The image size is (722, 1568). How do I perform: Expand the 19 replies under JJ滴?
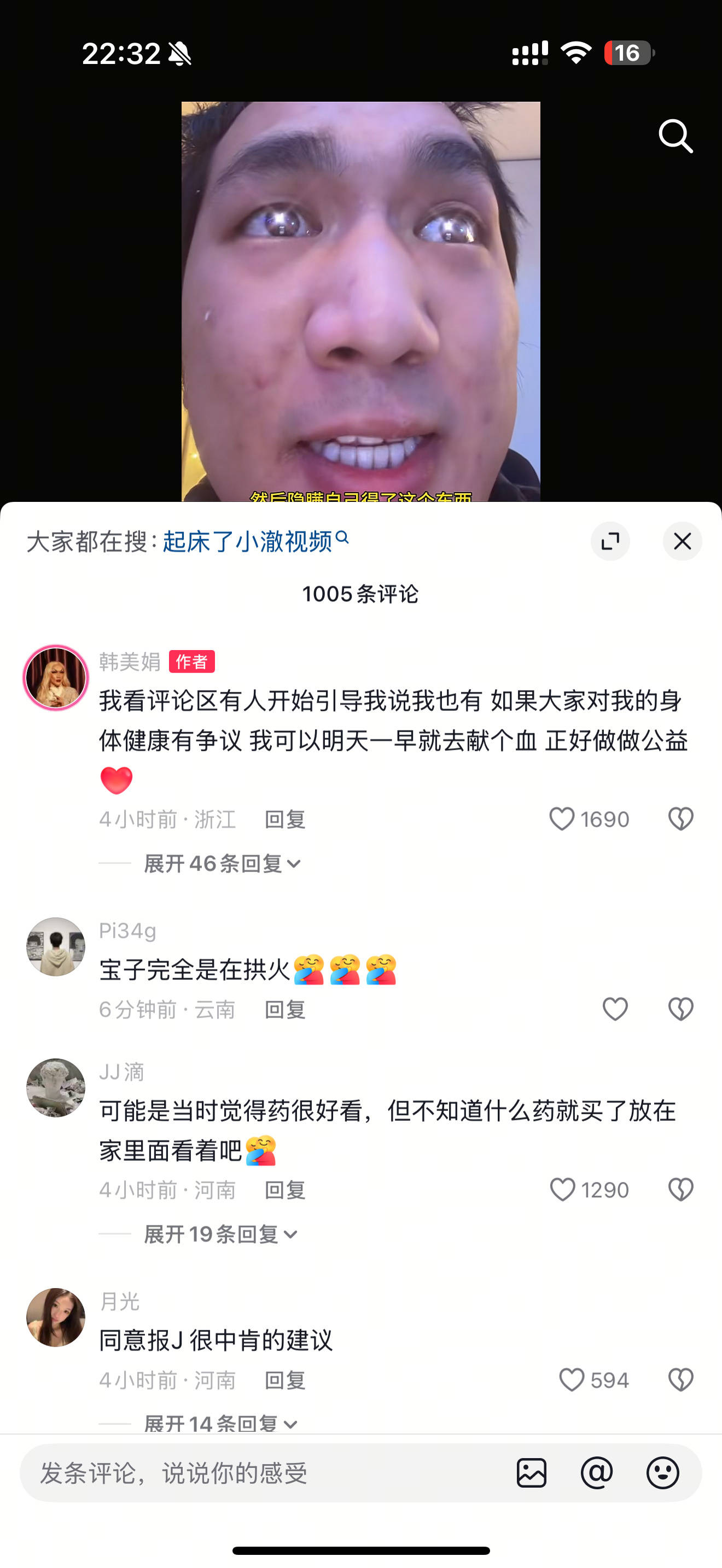(220, 1234)
